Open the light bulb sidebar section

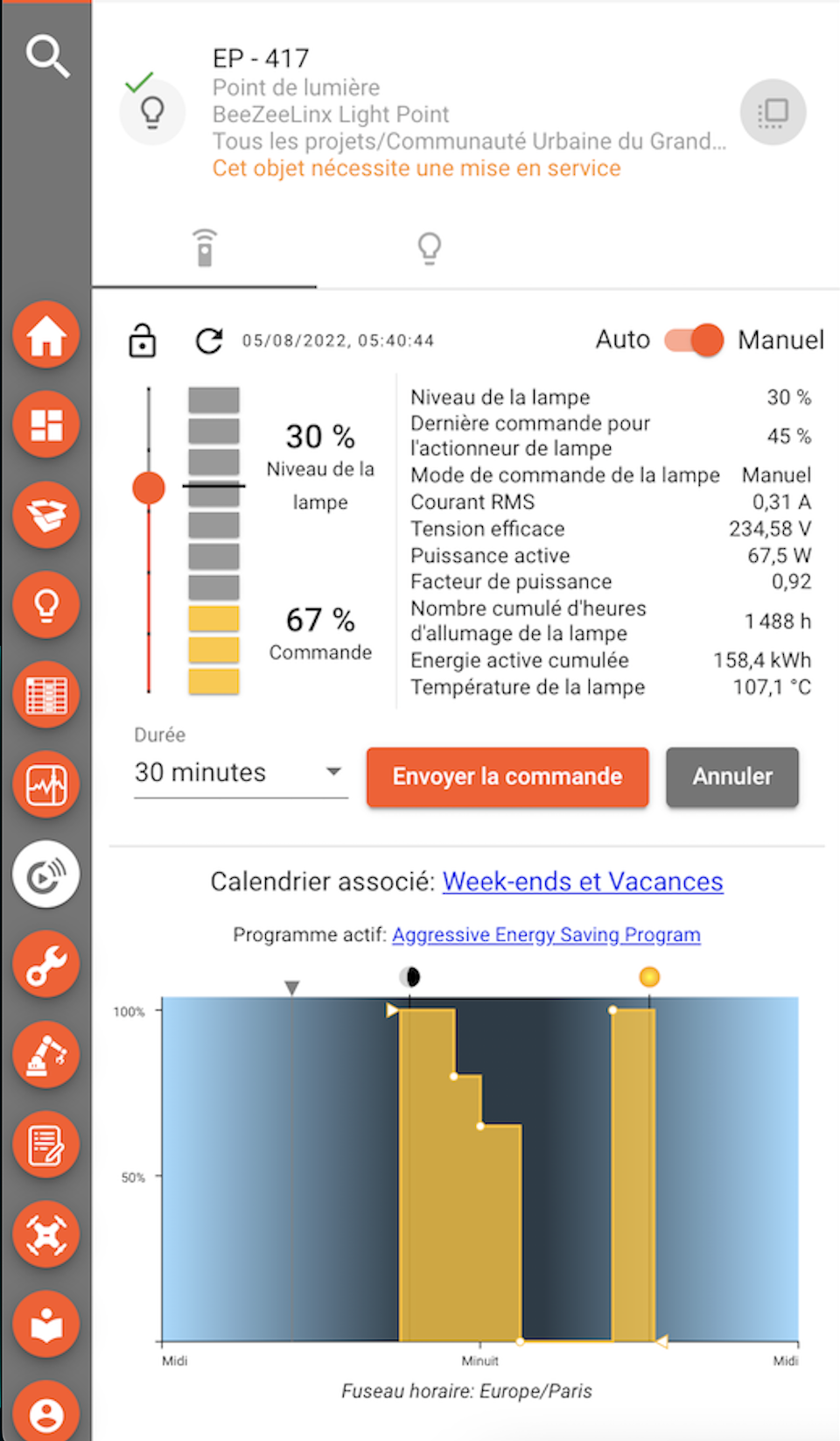(46, 604)
